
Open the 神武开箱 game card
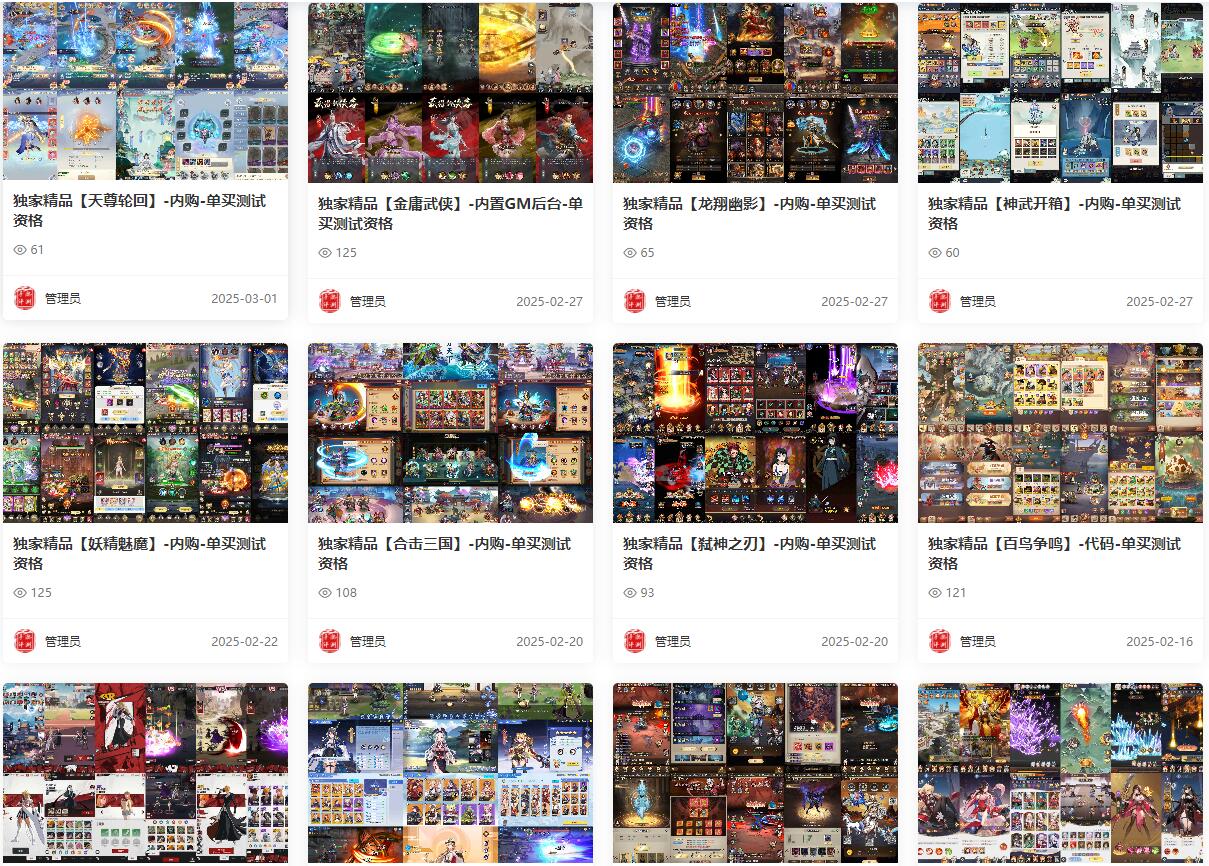click(x=1060, y=92)
